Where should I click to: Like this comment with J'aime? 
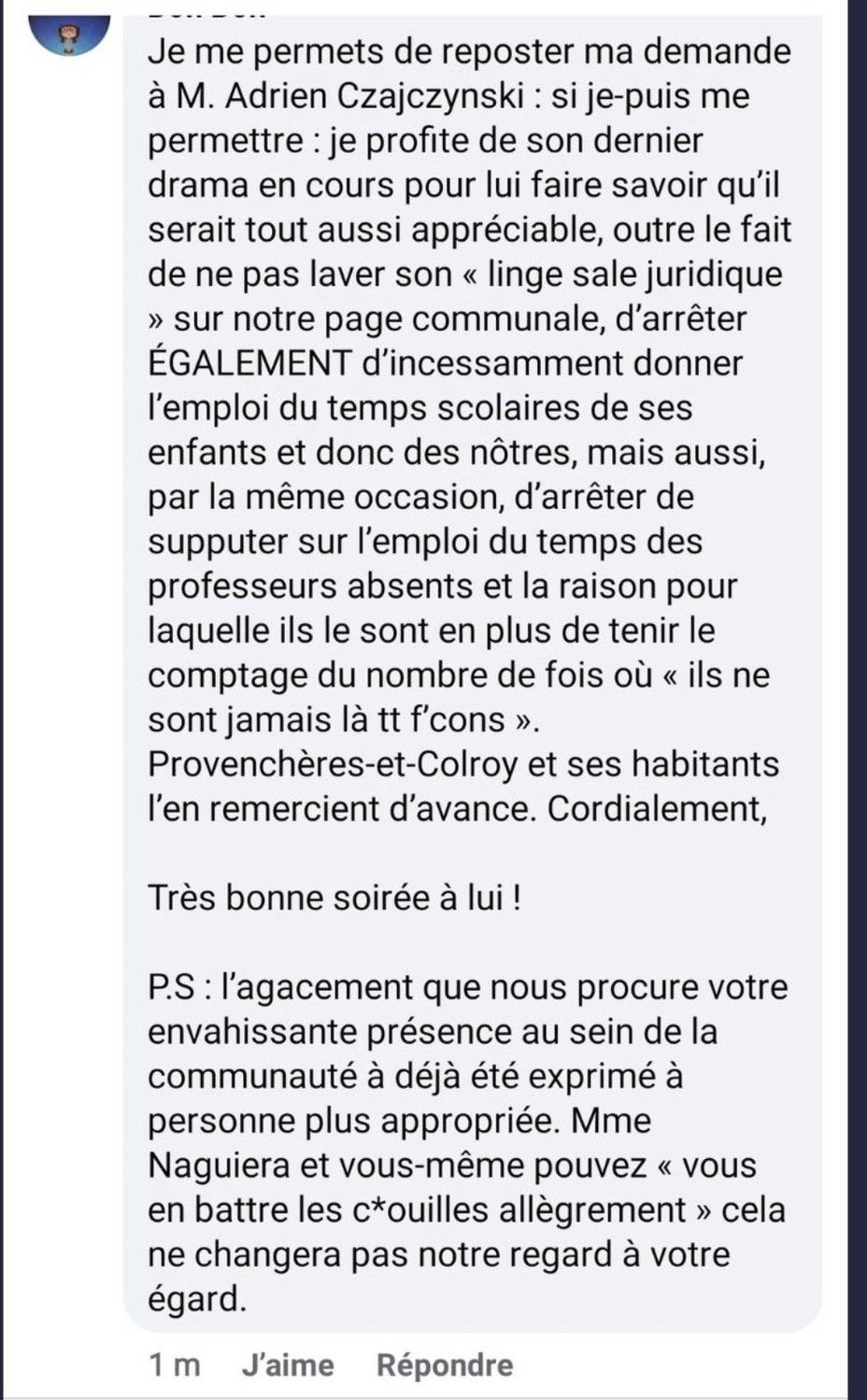tap(287, 1365)
